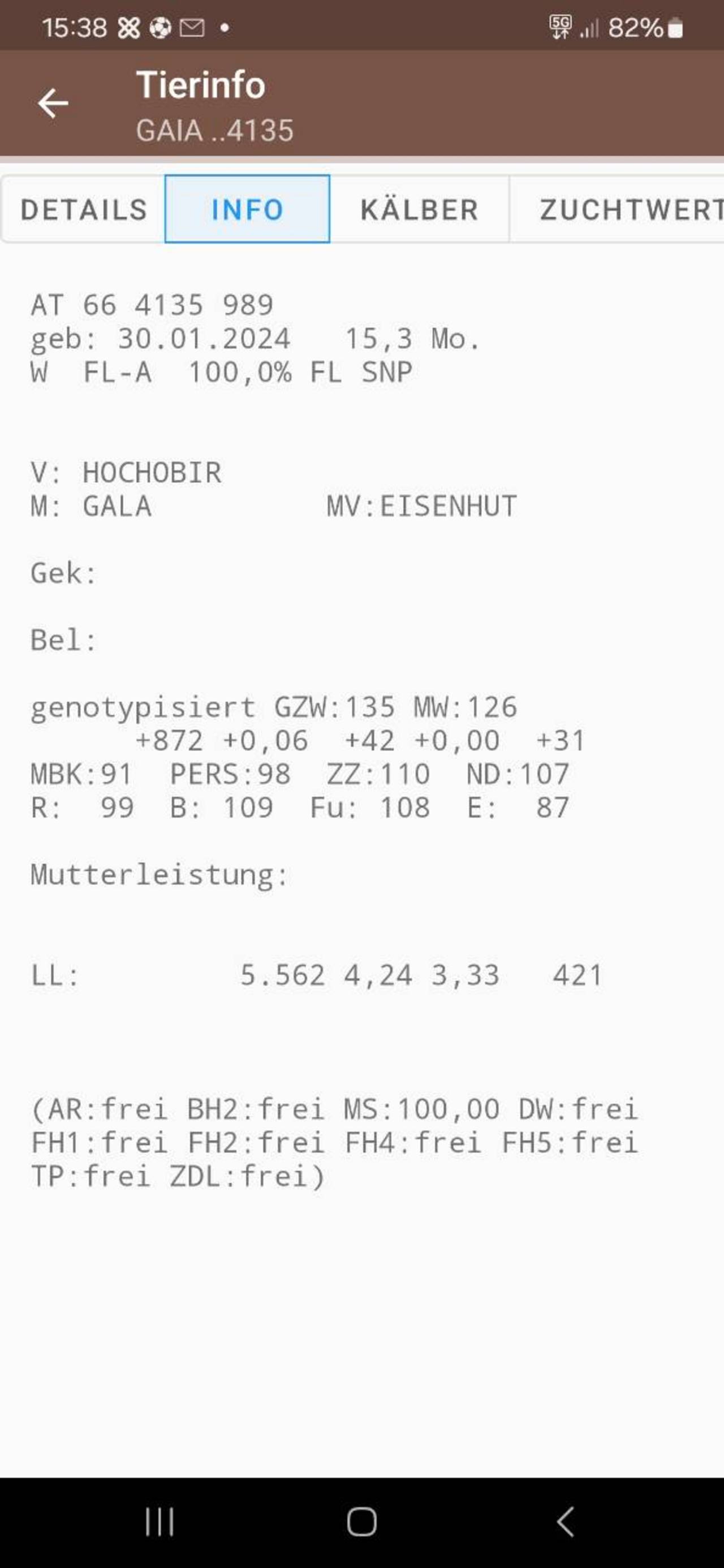The image size is (724, 1568).
Task: Go back from the Tierinfo screen
Action: point(53,103)
